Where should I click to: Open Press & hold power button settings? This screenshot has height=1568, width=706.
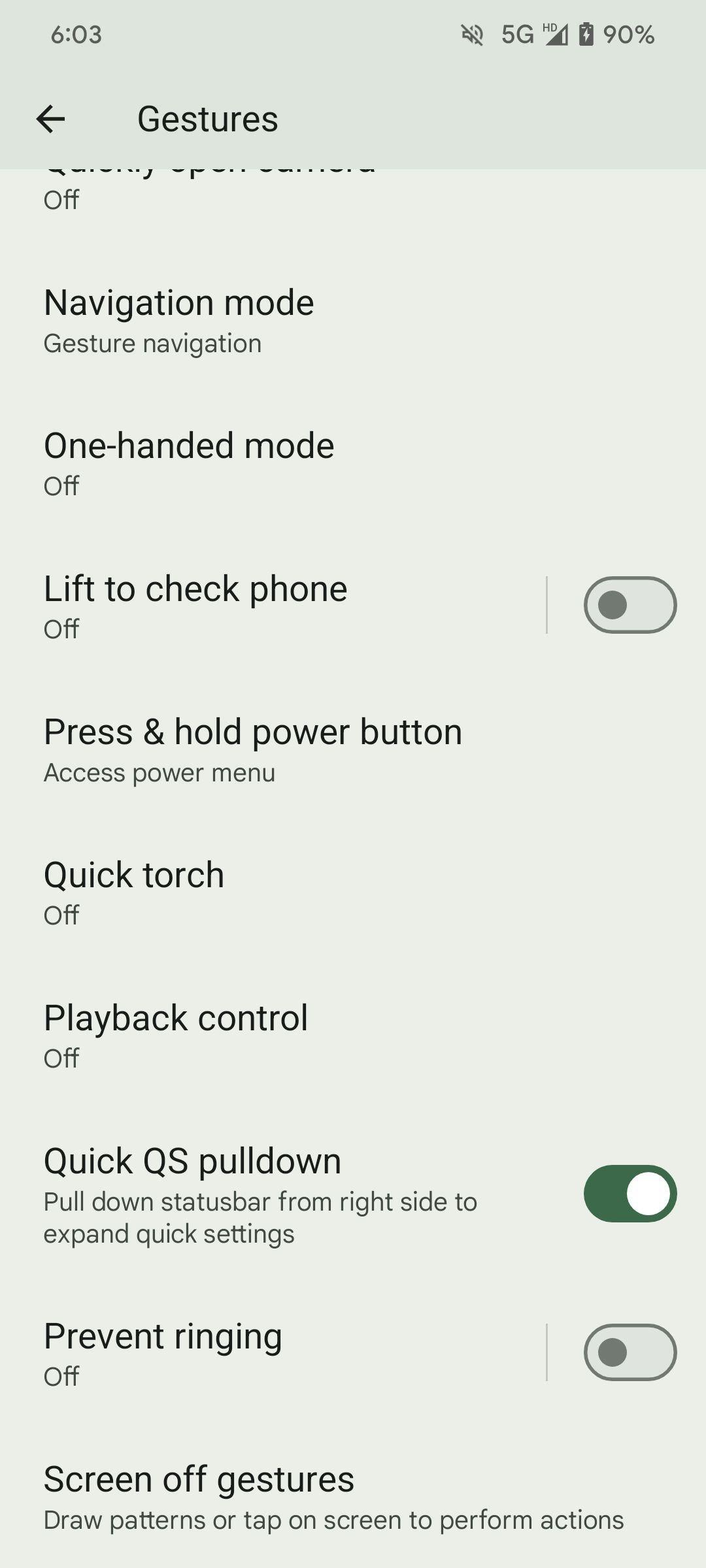(353, 750)
